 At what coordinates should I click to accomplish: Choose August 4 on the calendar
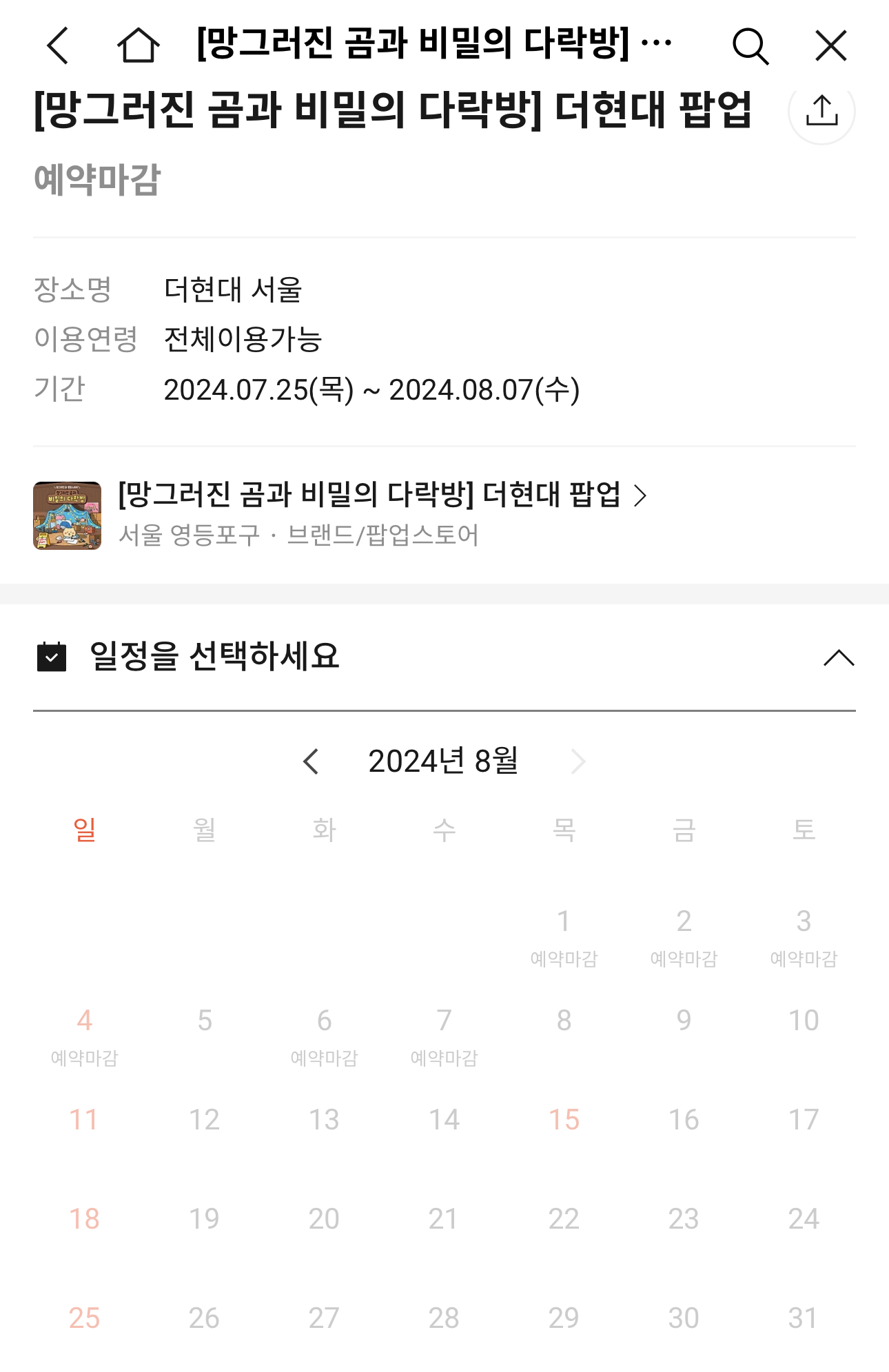84,1033
